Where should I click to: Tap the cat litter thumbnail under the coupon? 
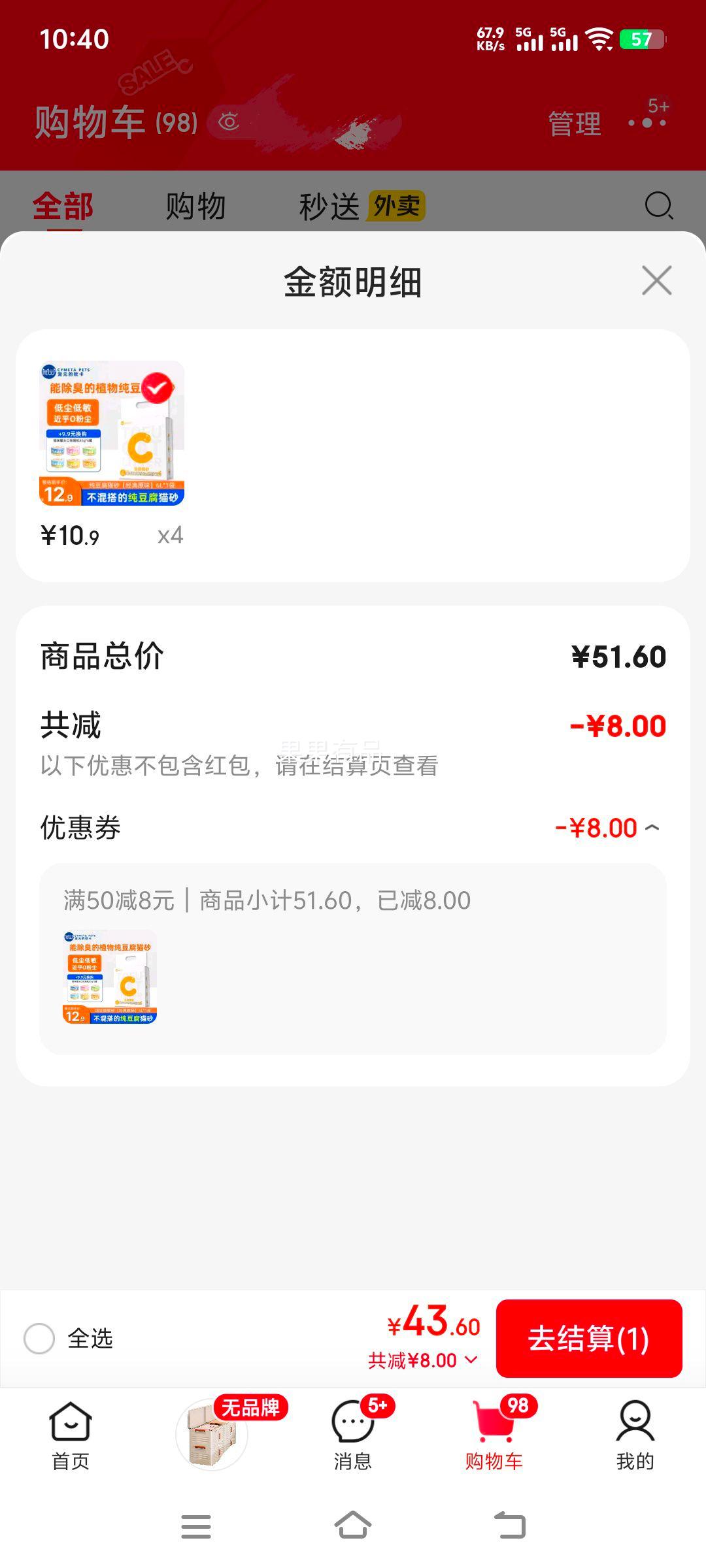point(110,977)
